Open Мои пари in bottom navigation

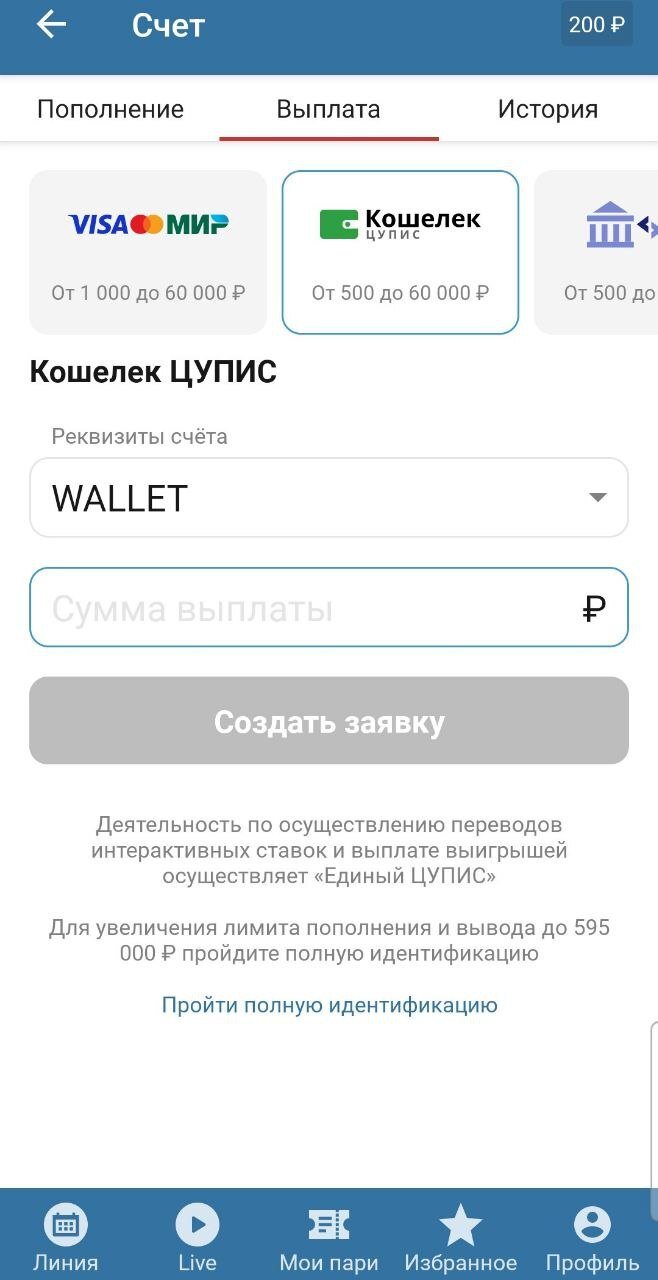(328, 1236)
